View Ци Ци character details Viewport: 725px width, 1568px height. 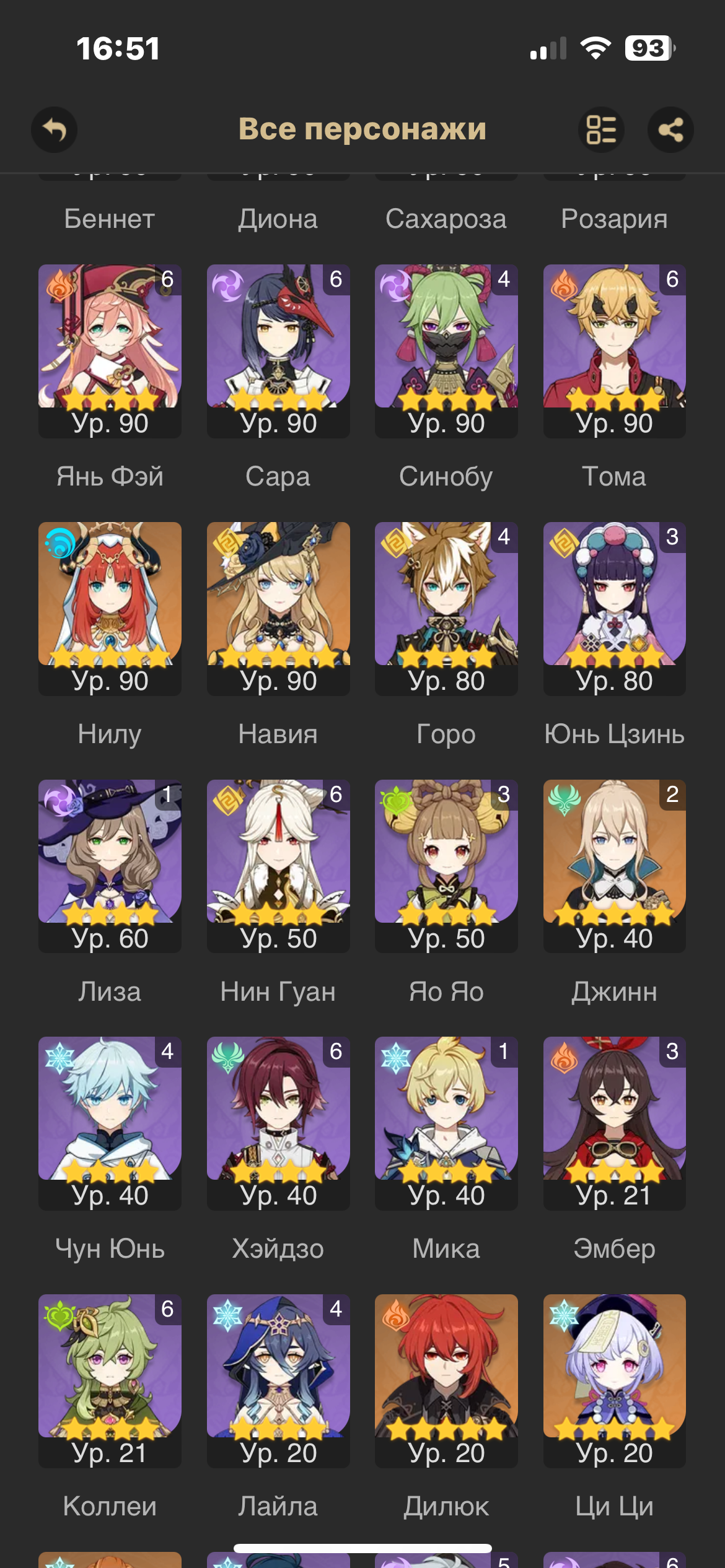point(615,1381)
